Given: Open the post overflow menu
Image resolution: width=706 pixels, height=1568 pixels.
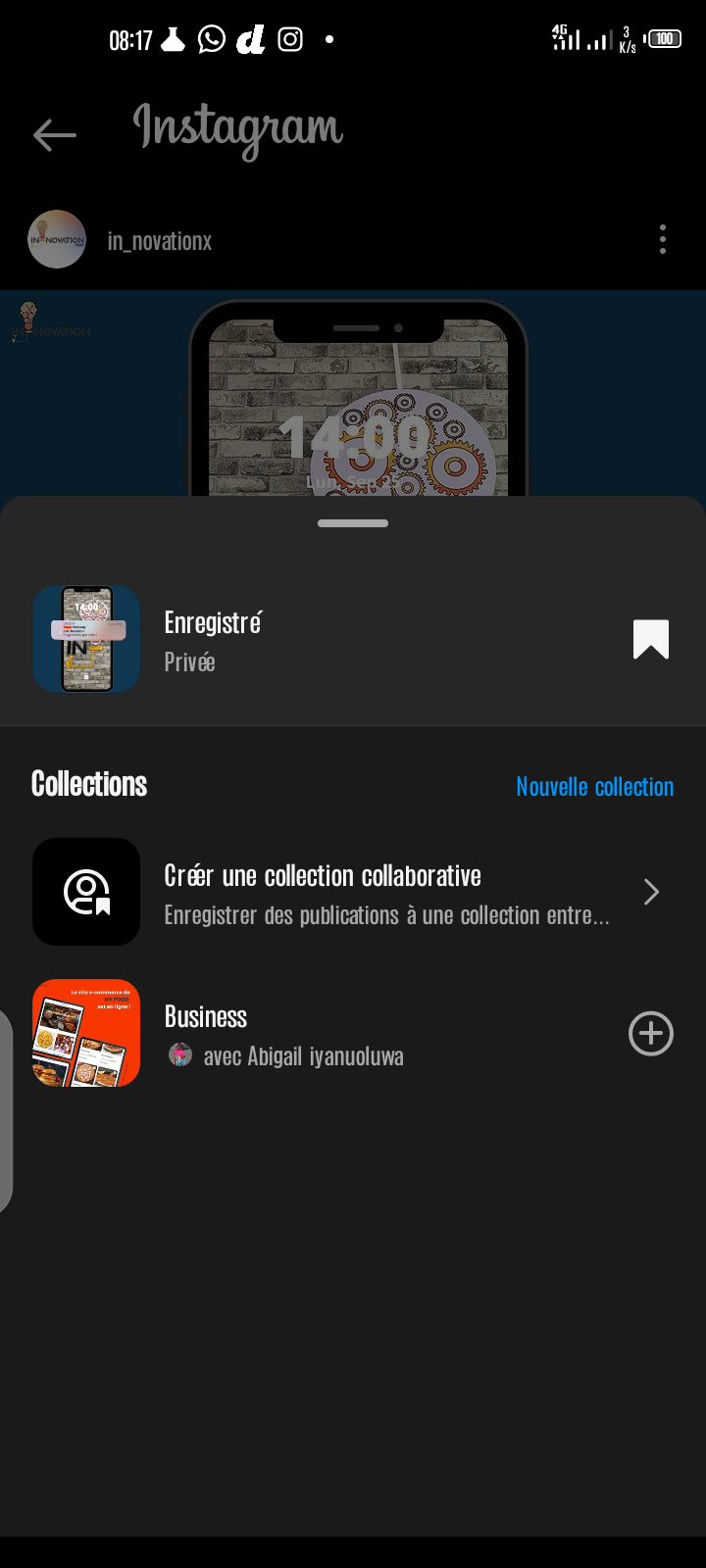Looking at the screenshot, I should tap(663, 239).
